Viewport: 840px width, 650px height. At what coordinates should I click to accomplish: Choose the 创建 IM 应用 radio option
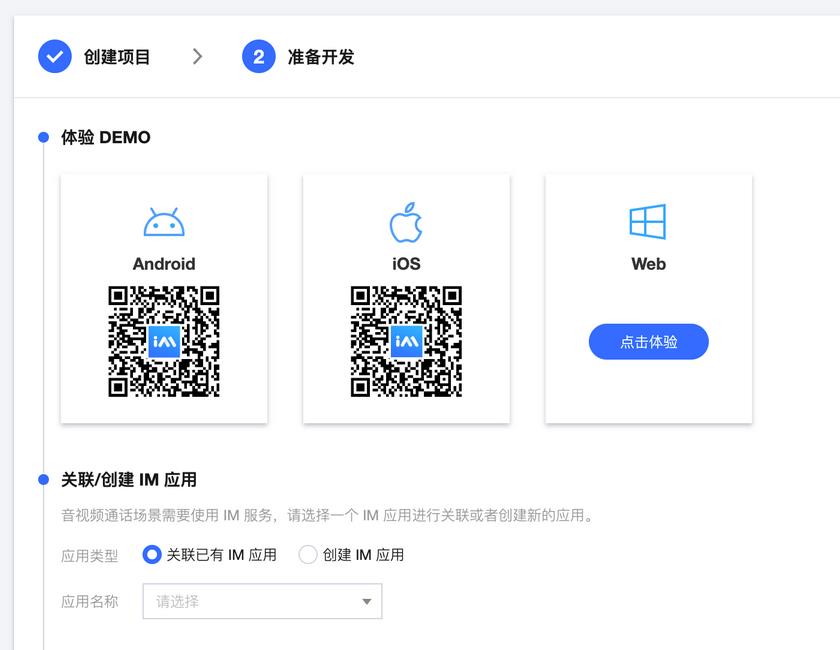(x=308, y=554)
